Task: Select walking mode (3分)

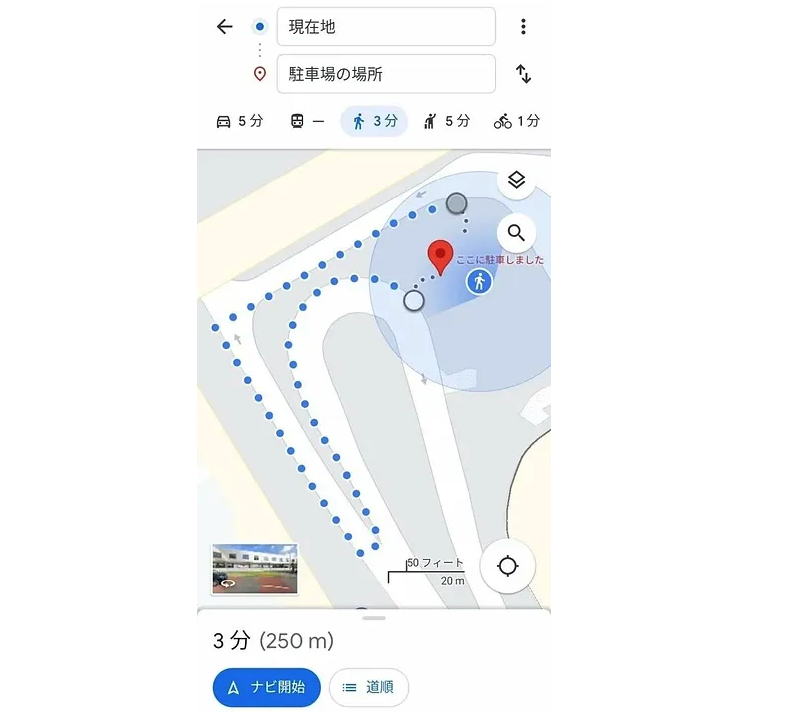Action: pyautogui.click(x=374, y=121)
